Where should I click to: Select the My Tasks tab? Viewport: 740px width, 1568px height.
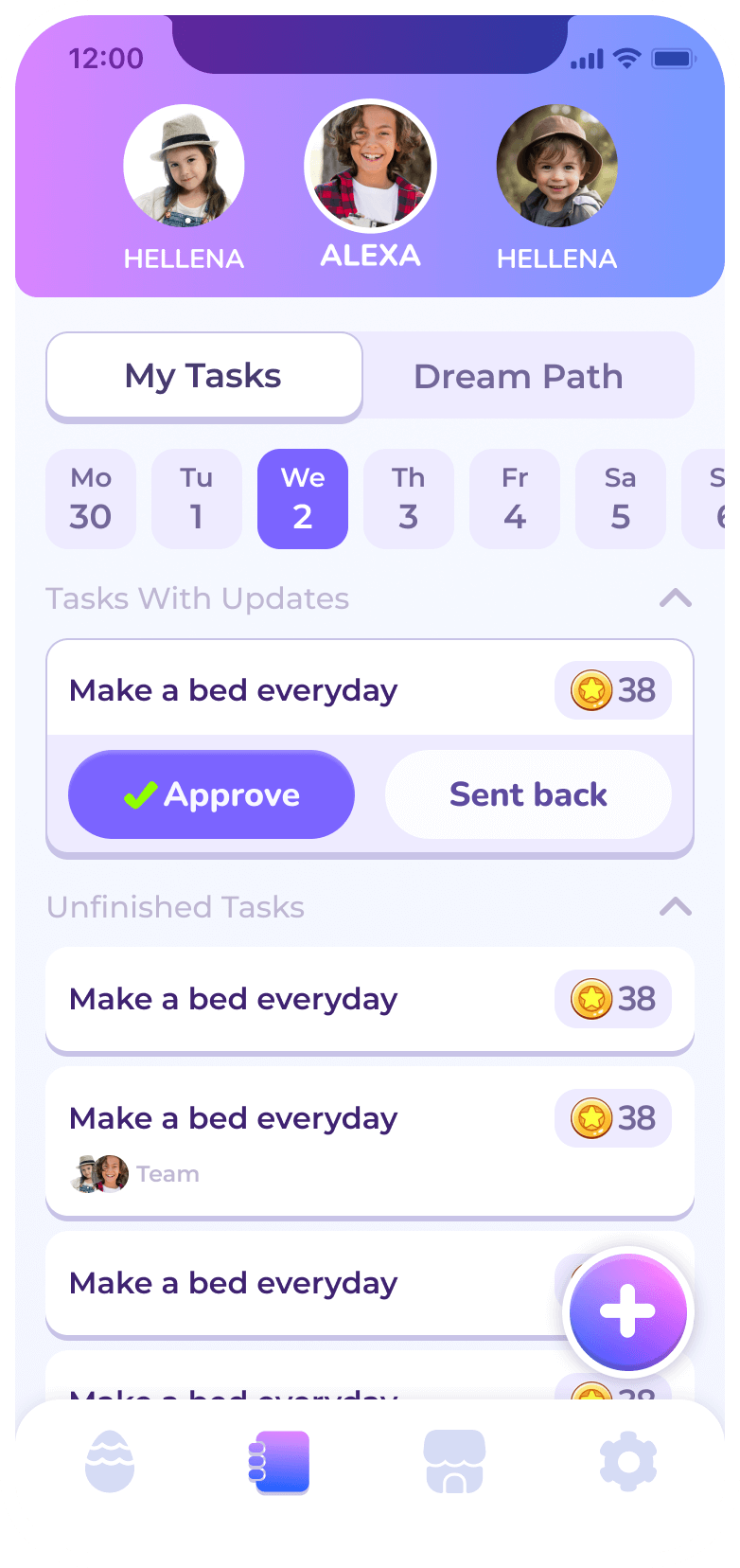(x=203, y=376)
